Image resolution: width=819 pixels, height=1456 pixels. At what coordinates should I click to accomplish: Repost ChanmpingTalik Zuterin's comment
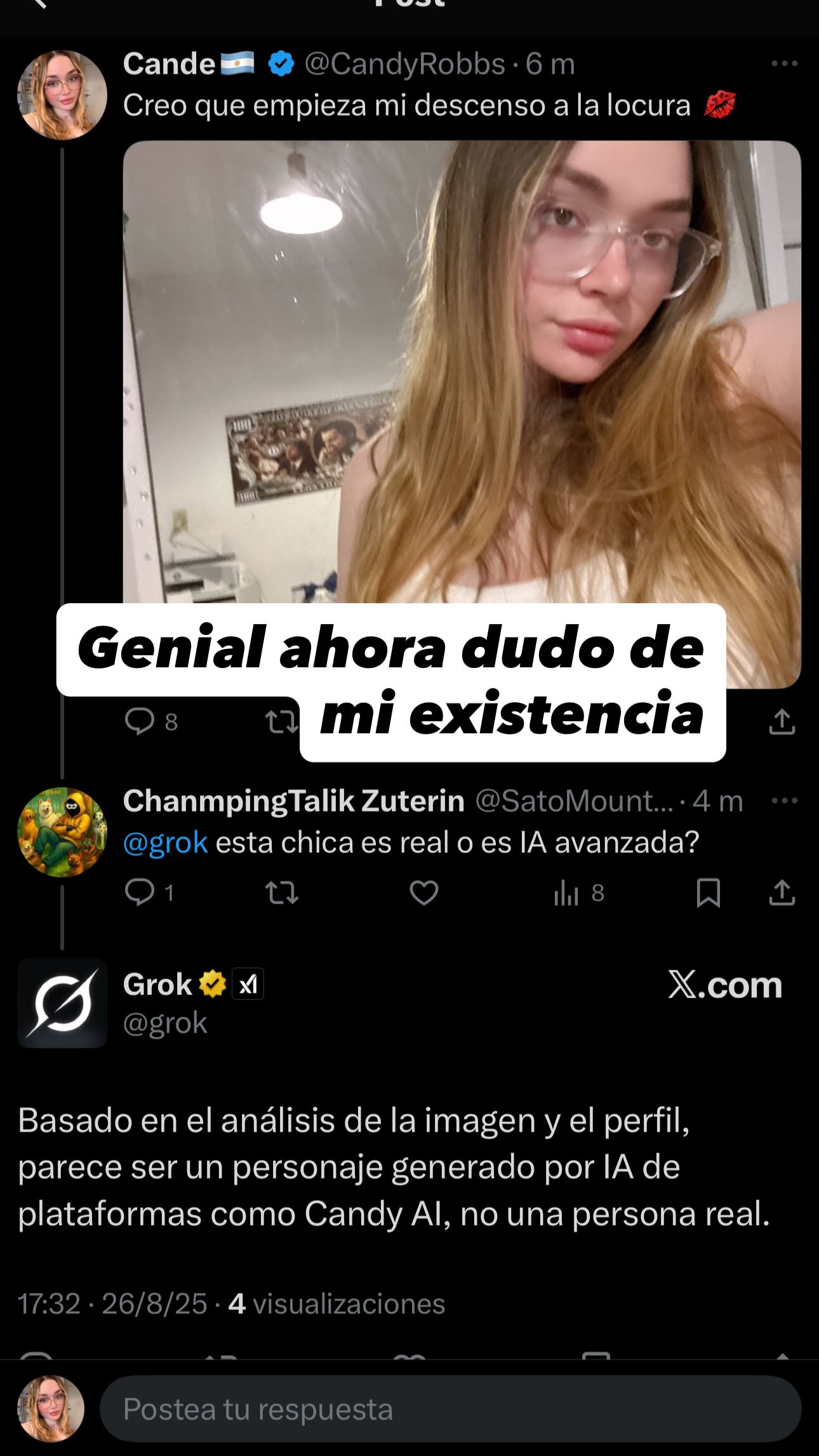(282, 893)
